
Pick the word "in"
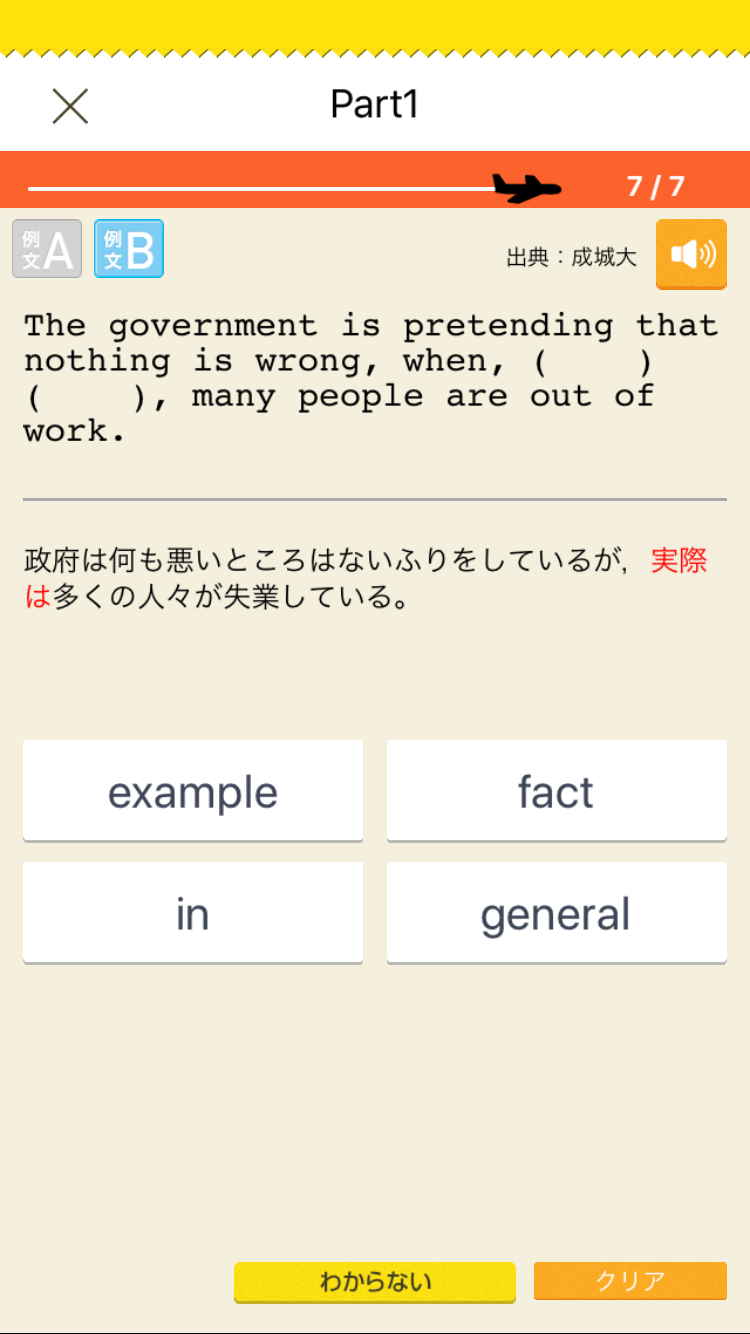(x=193, y=913)
